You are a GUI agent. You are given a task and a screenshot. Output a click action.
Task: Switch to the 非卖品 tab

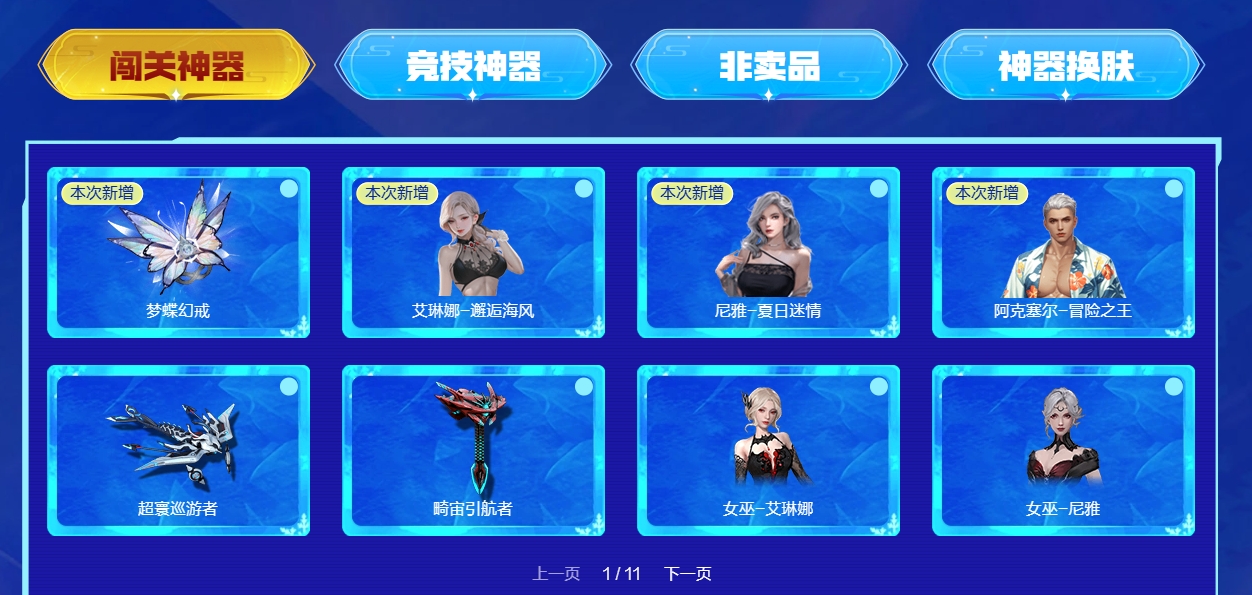click(x=769, y=66)
